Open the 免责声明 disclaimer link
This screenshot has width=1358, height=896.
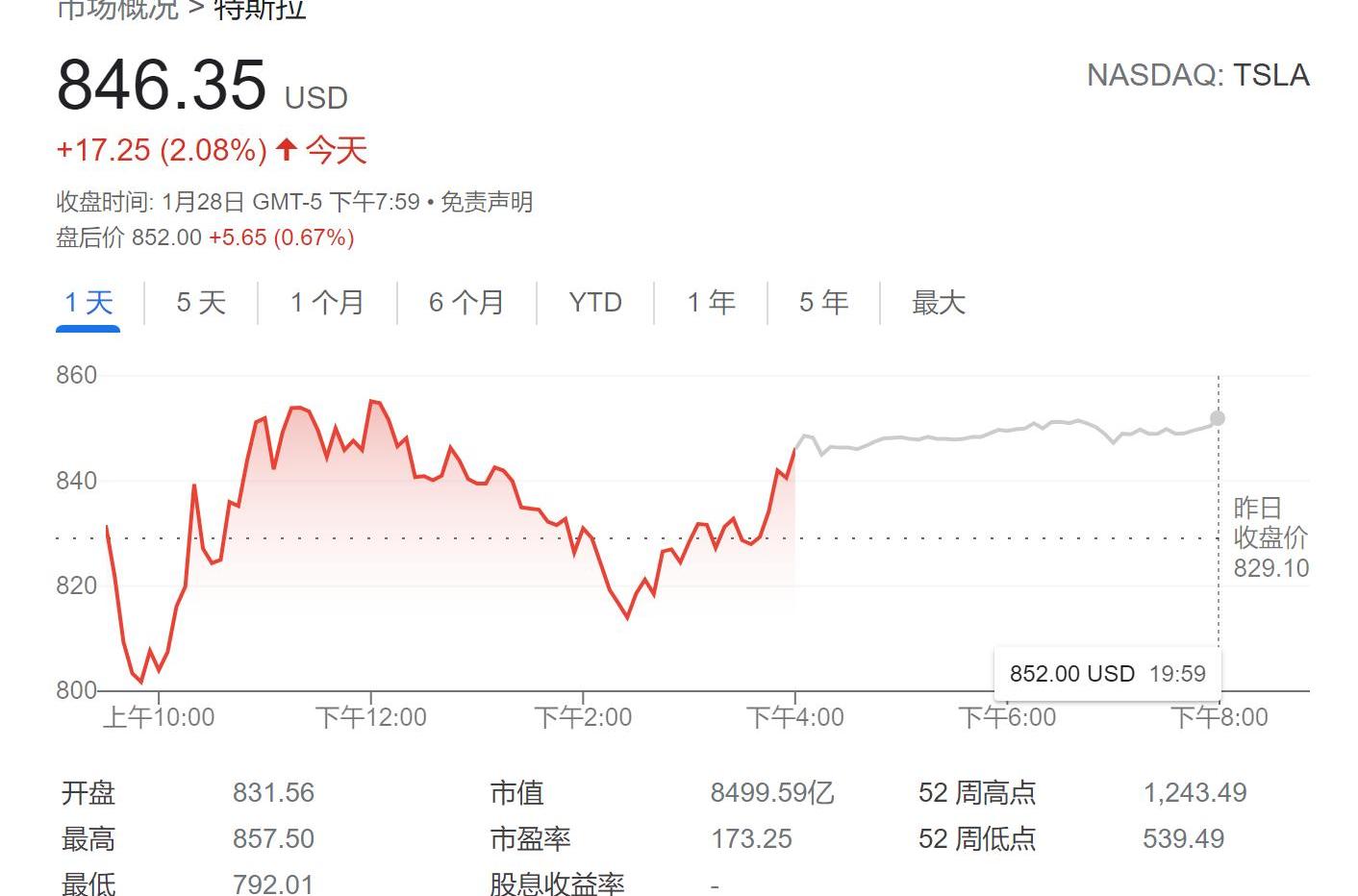click(x=487, y=202)
